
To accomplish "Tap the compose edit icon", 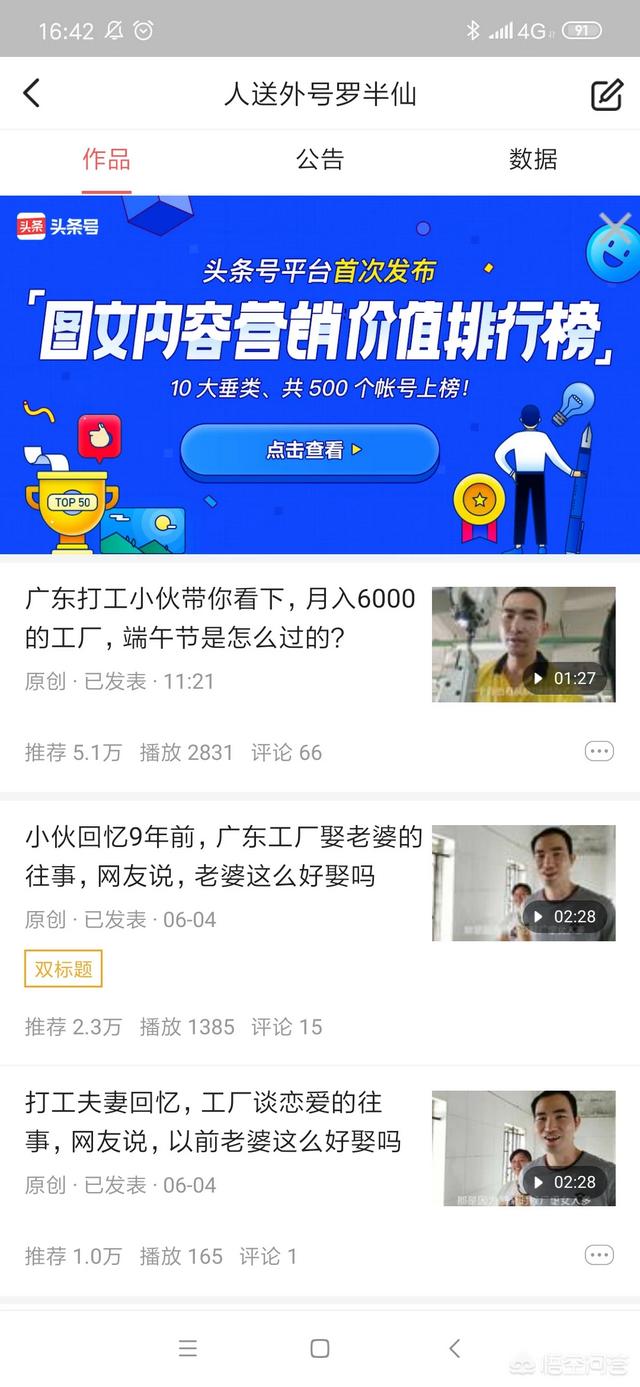I will pyautogui.click(x=606, y=94).
